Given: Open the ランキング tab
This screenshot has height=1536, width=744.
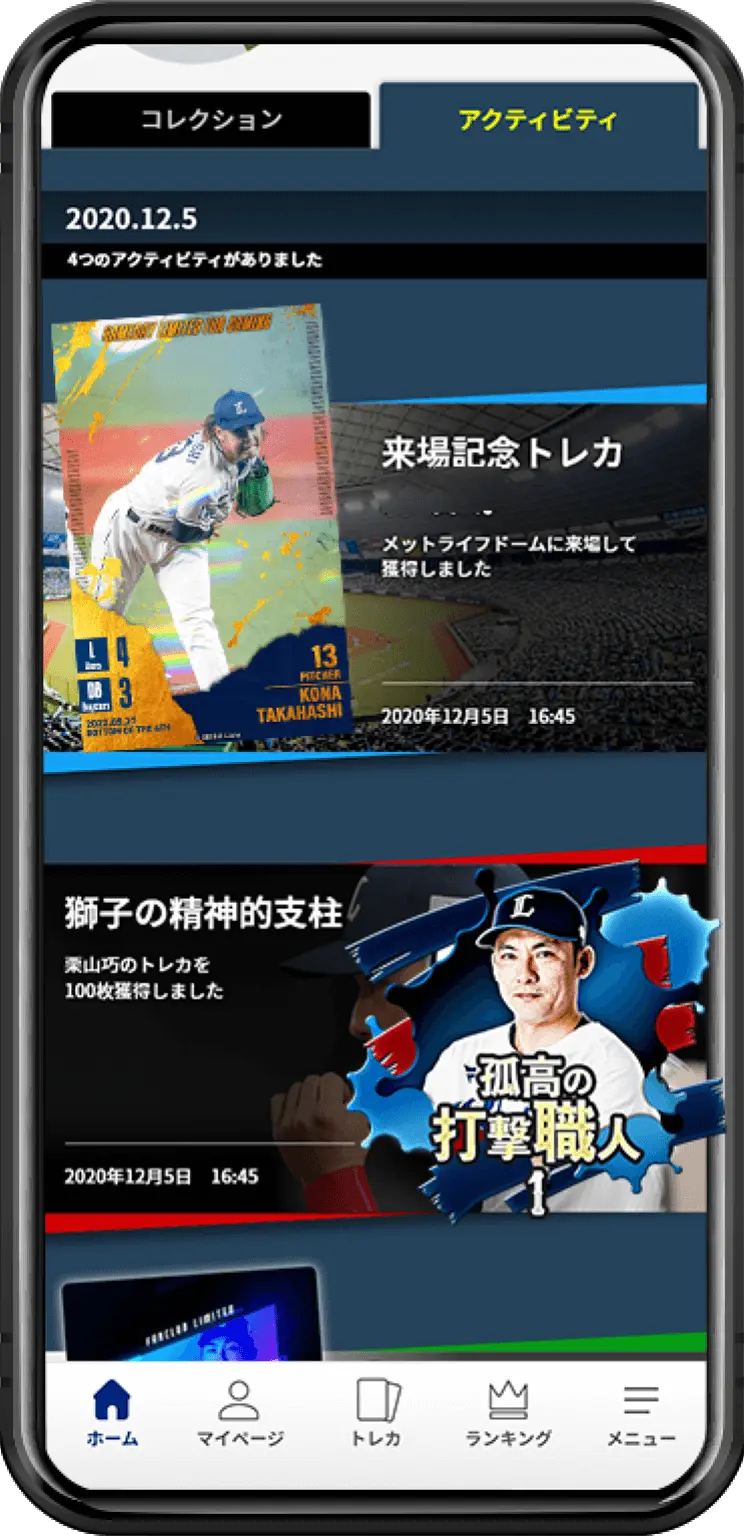Looking at the screenshot, I should [x=508, y=1414].
